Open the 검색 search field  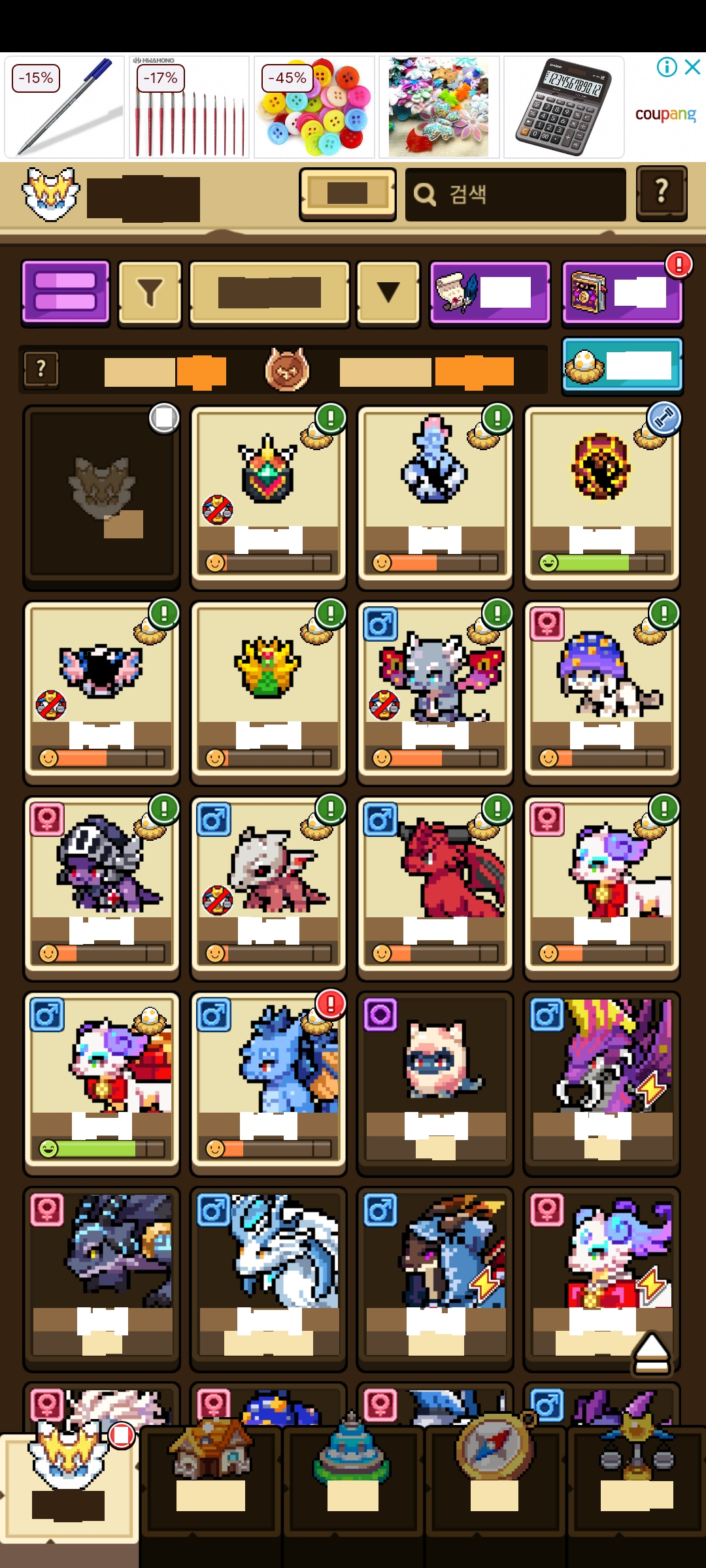[515, 195]
